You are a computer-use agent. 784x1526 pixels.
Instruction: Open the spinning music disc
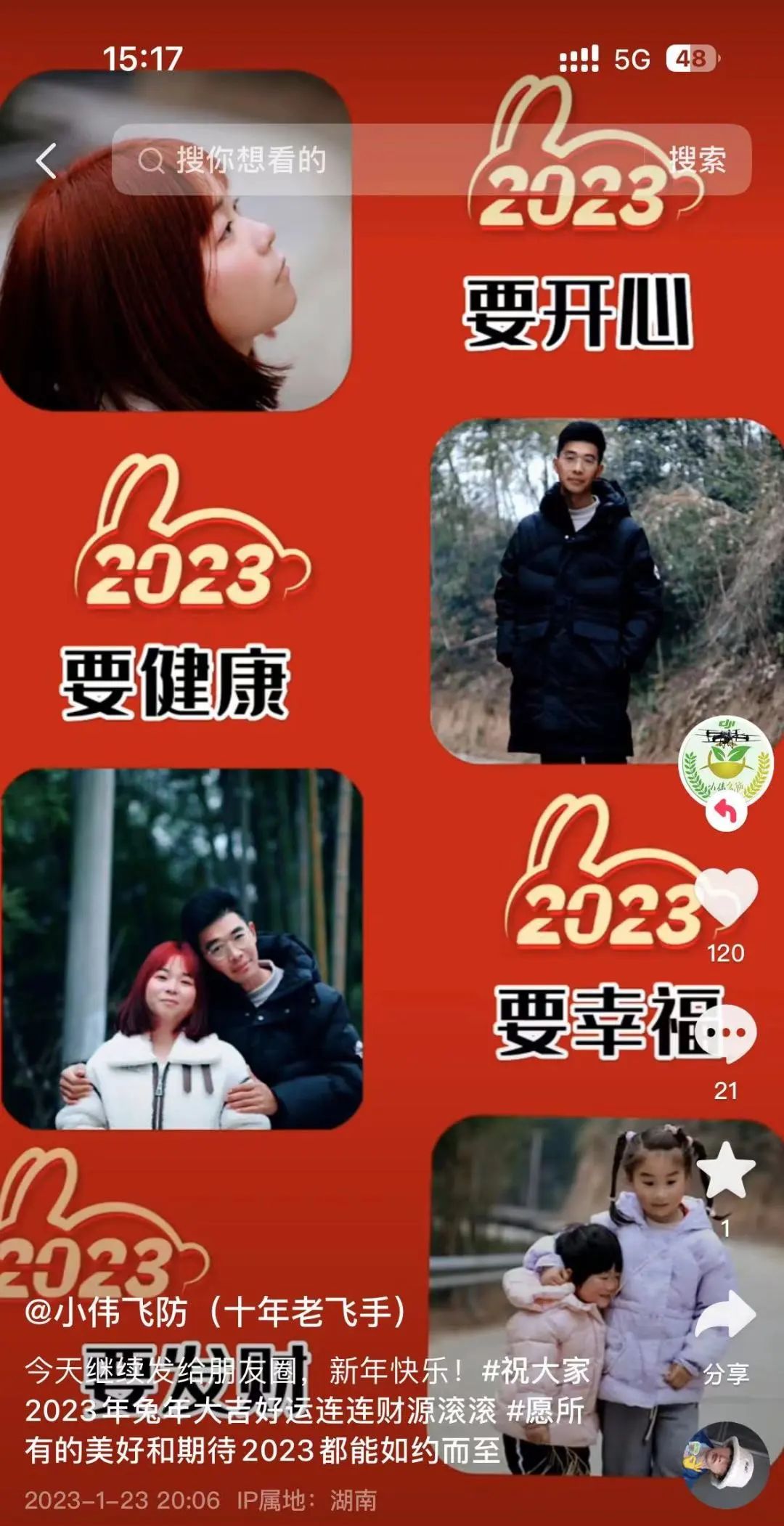(x=726, y=1465)
